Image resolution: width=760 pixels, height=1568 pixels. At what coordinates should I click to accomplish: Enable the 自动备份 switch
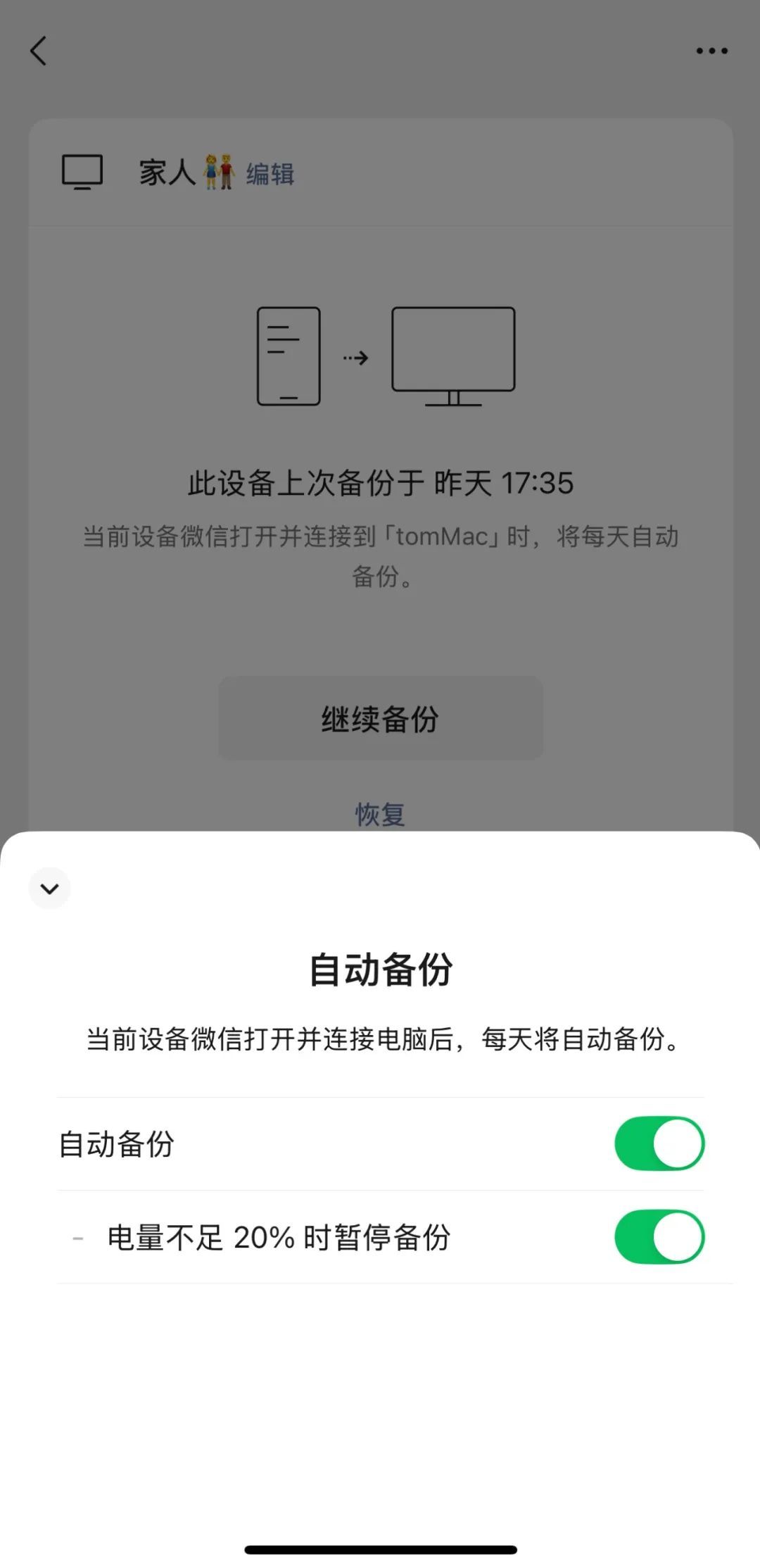point(659,1143)
